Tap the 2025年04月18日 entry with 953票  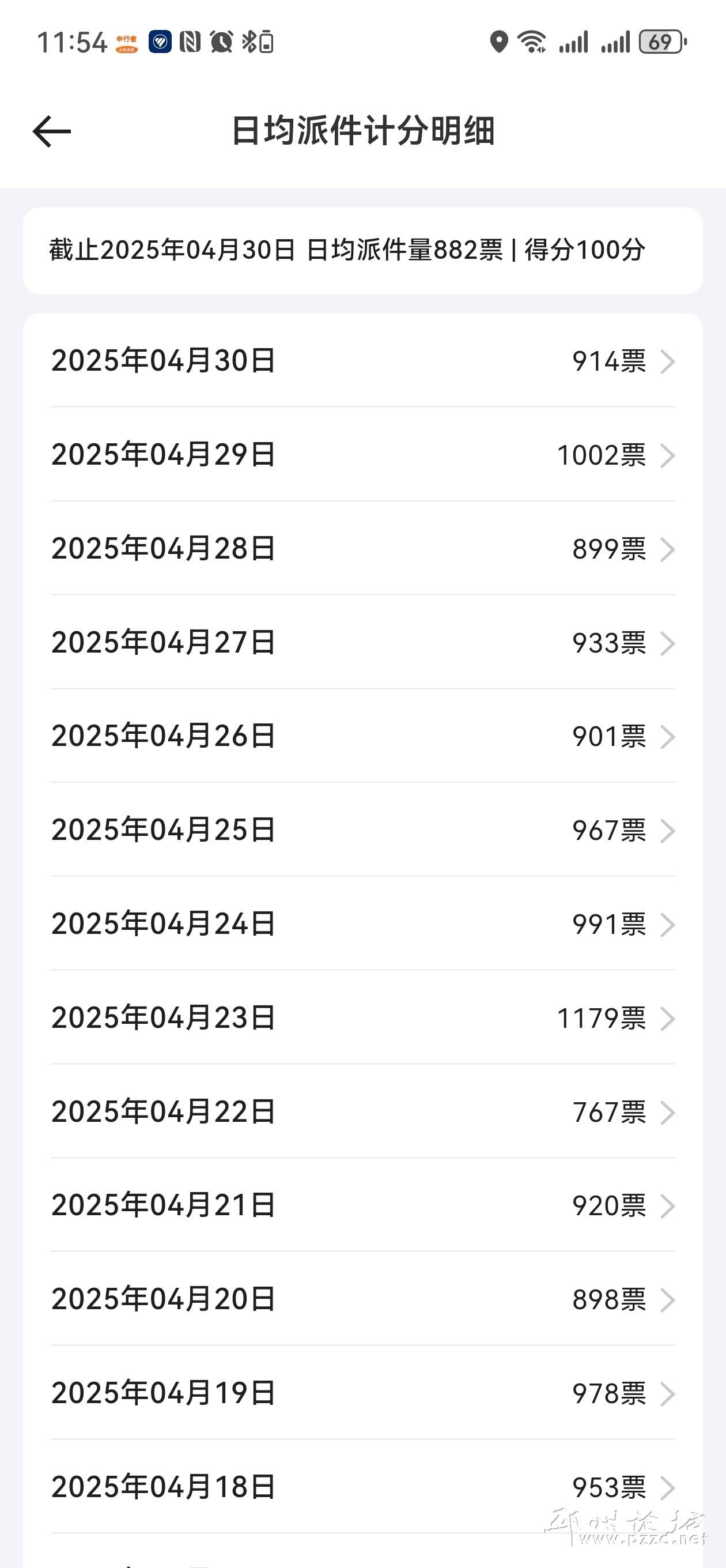(x=362, y=1487)
